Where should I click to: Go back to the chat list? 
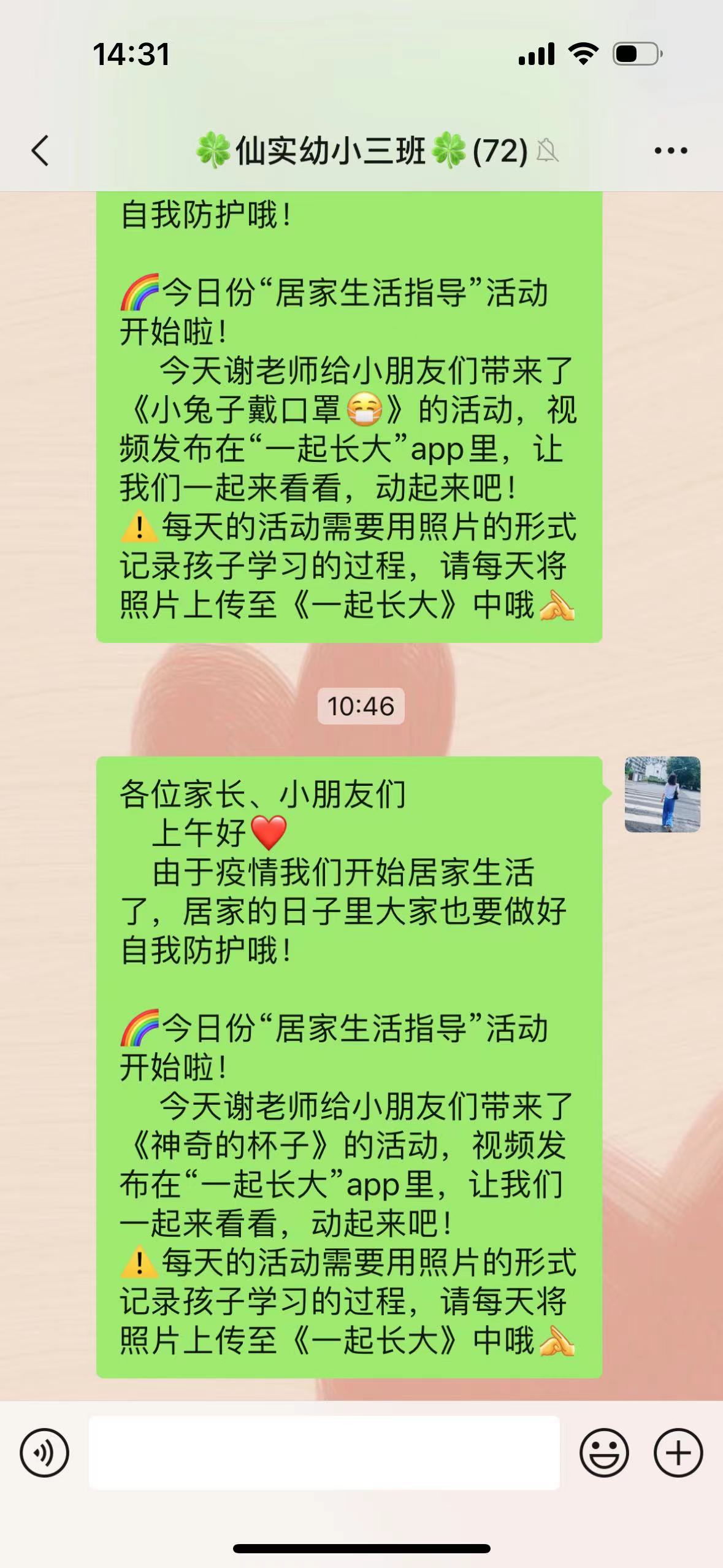[40, 151]
